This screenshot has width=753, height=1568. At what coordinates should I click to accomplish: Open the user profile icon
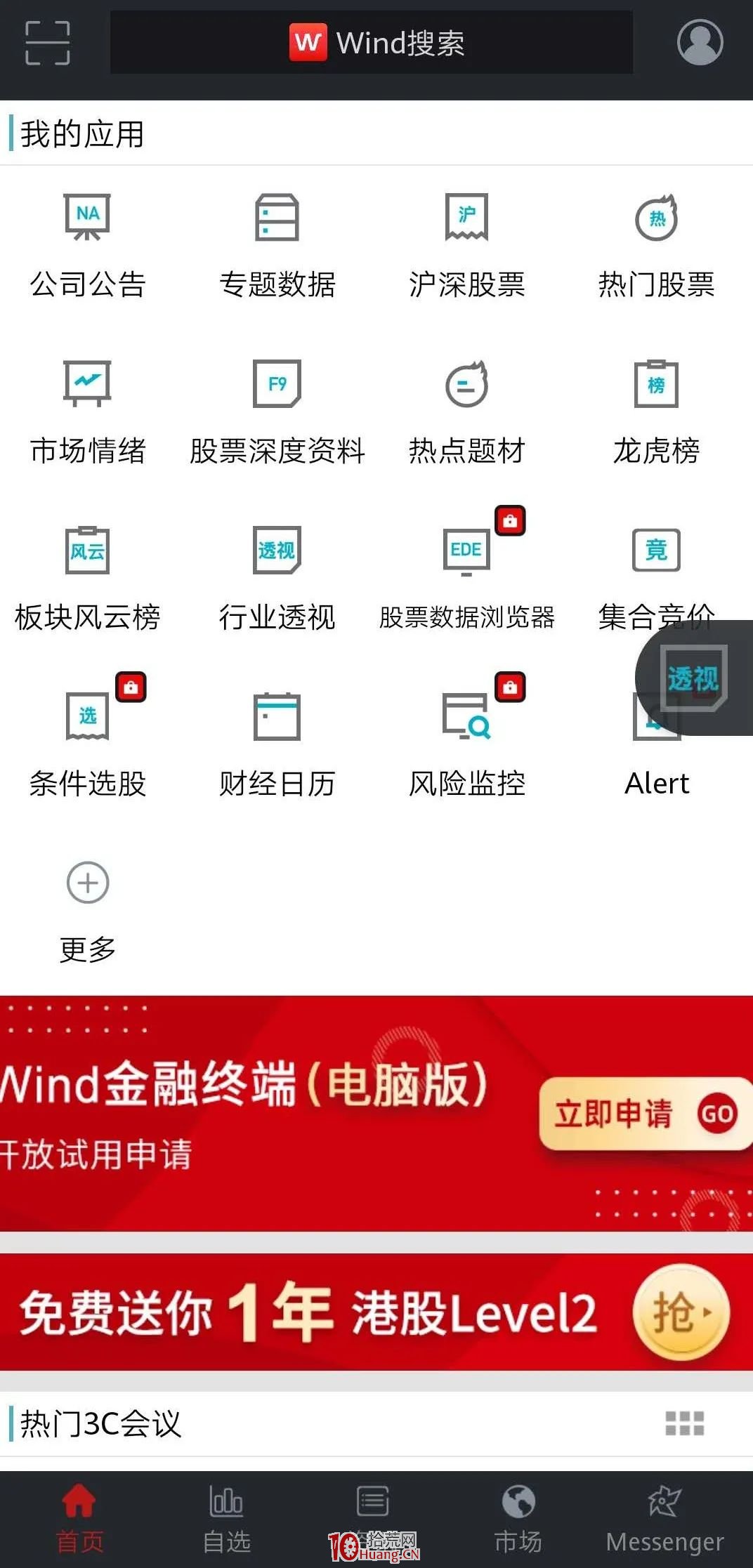(700, 42)
